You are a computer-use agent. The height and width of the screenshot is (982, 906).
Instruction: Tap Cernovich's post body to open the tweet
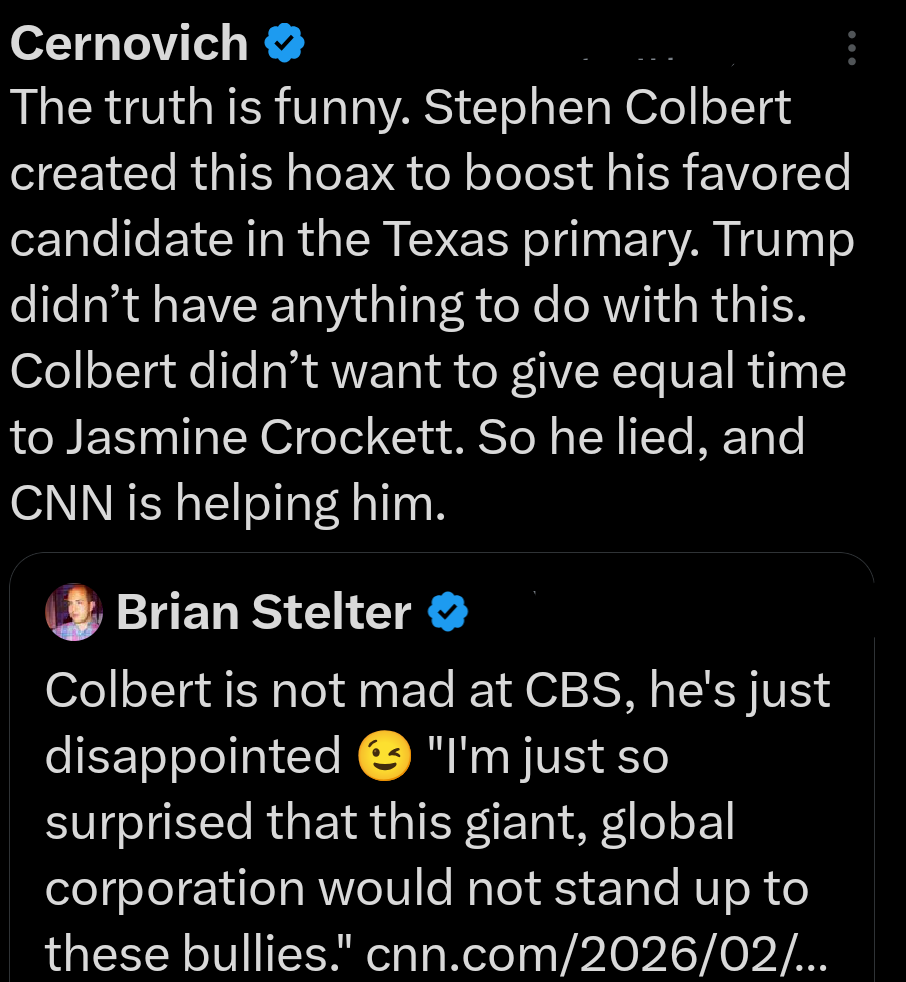click(x=430, y=305)
